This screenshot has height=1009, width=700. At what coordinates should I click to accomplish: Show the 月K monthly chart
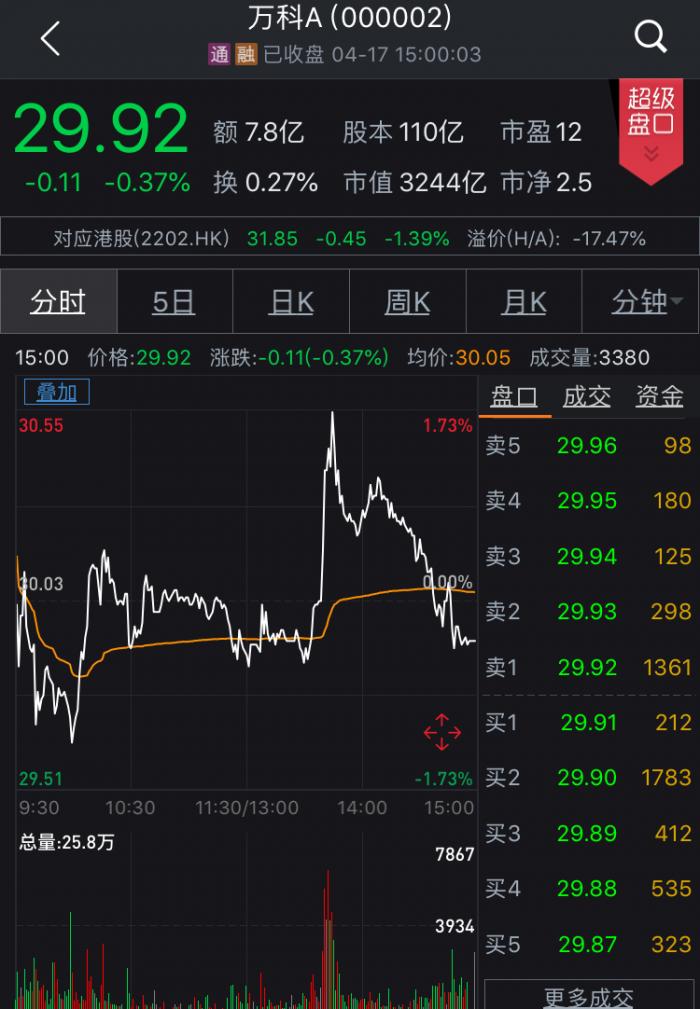524,301
